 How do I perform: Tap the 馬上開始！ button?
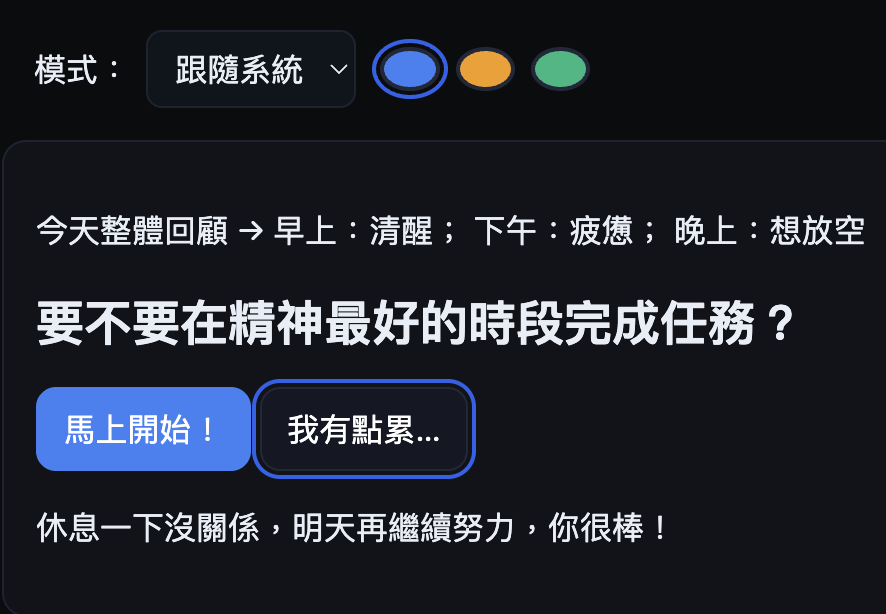143,429
